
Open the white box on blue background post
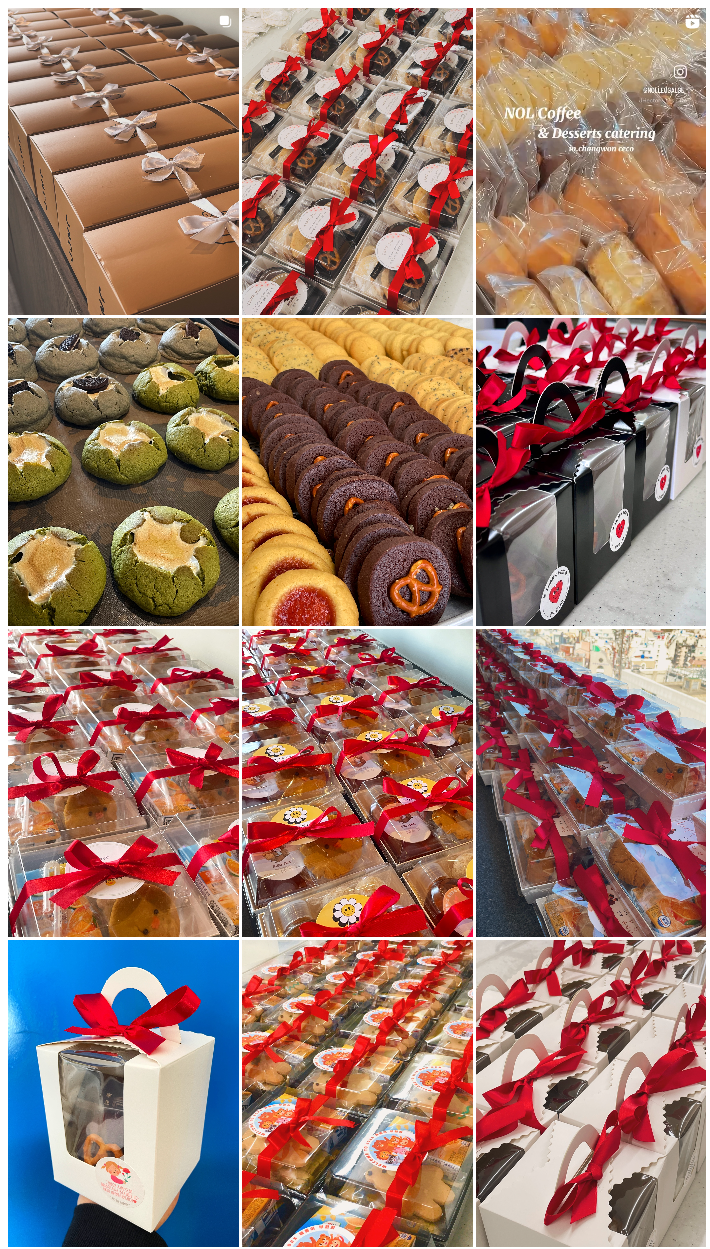pyautogui.click(x=123, y=1092)
